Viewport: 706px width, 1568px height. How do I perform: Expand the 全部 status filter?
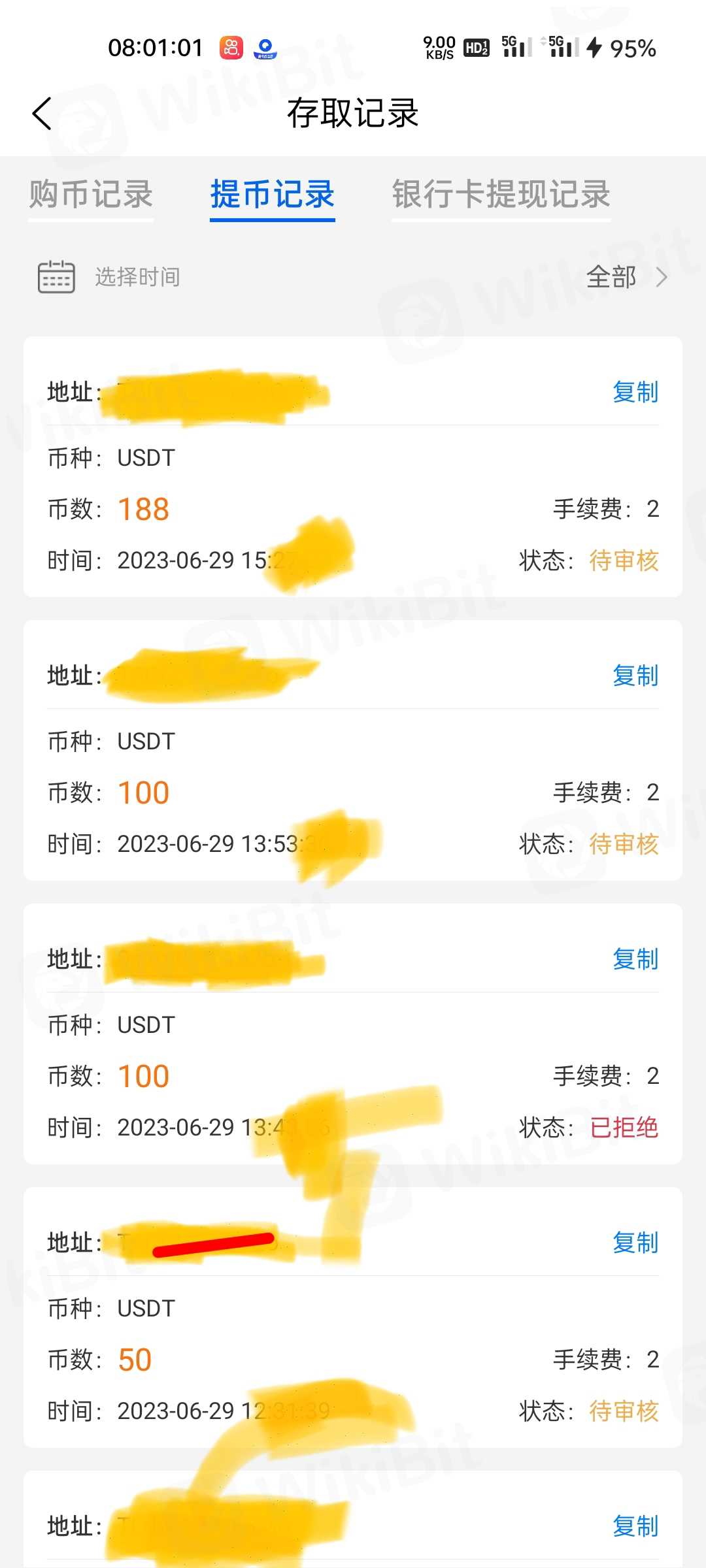626,277
